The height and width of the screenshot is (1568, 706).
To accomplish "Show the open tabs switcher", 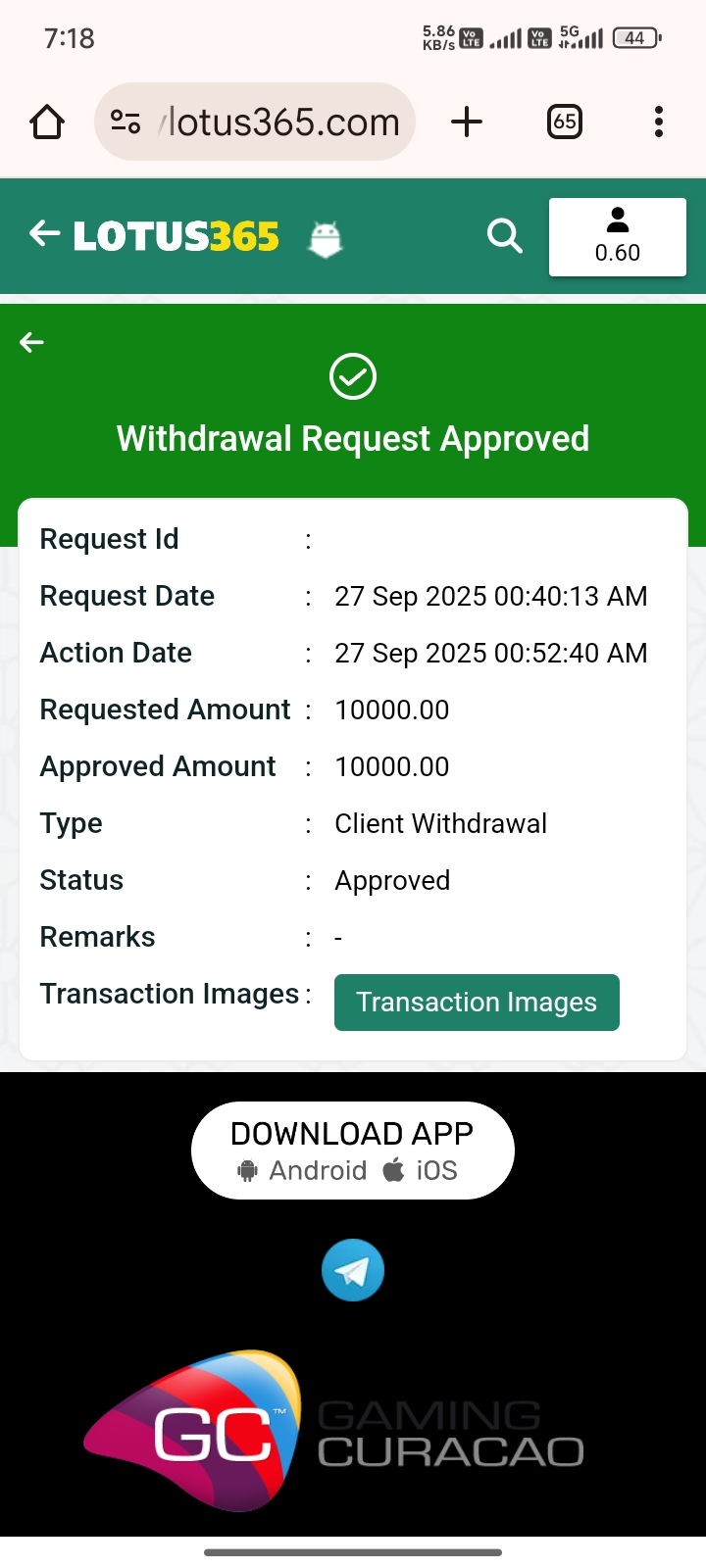I will click(564, 122).
